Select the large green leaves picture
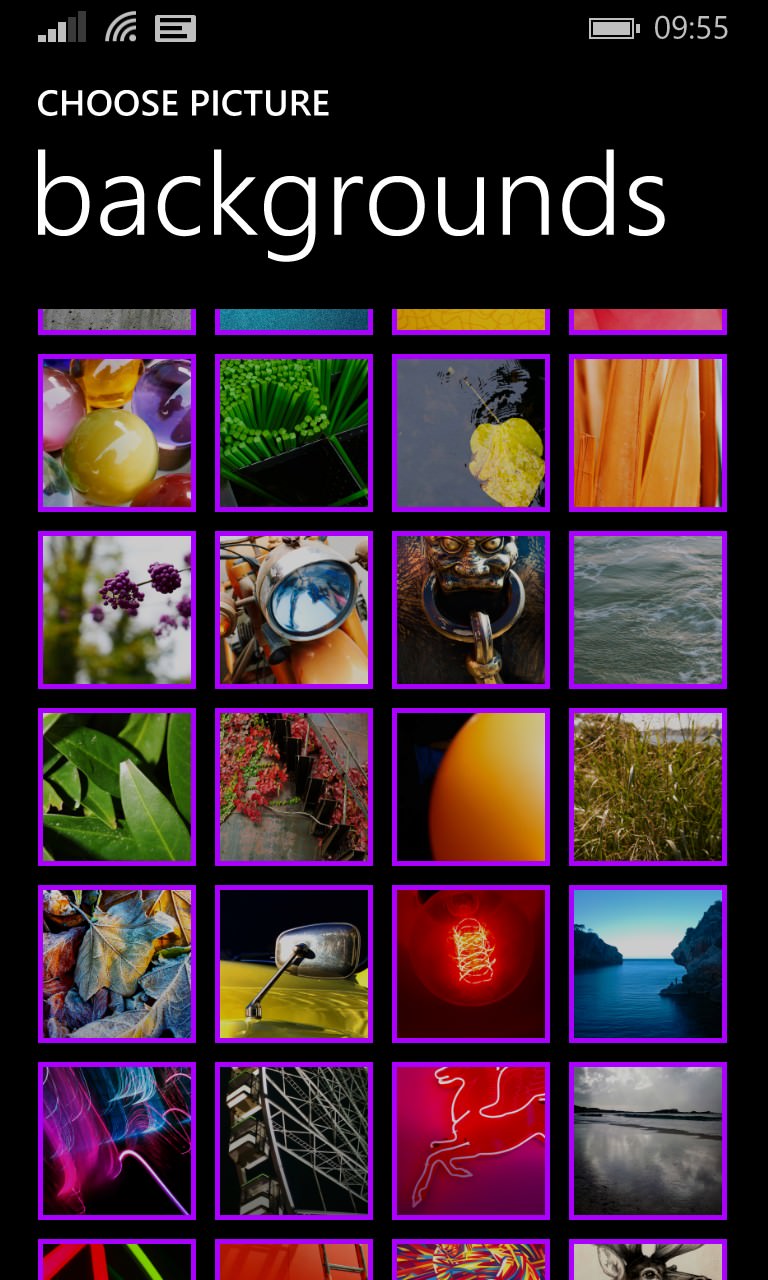 pyautogui.click(x=117, y=787)
